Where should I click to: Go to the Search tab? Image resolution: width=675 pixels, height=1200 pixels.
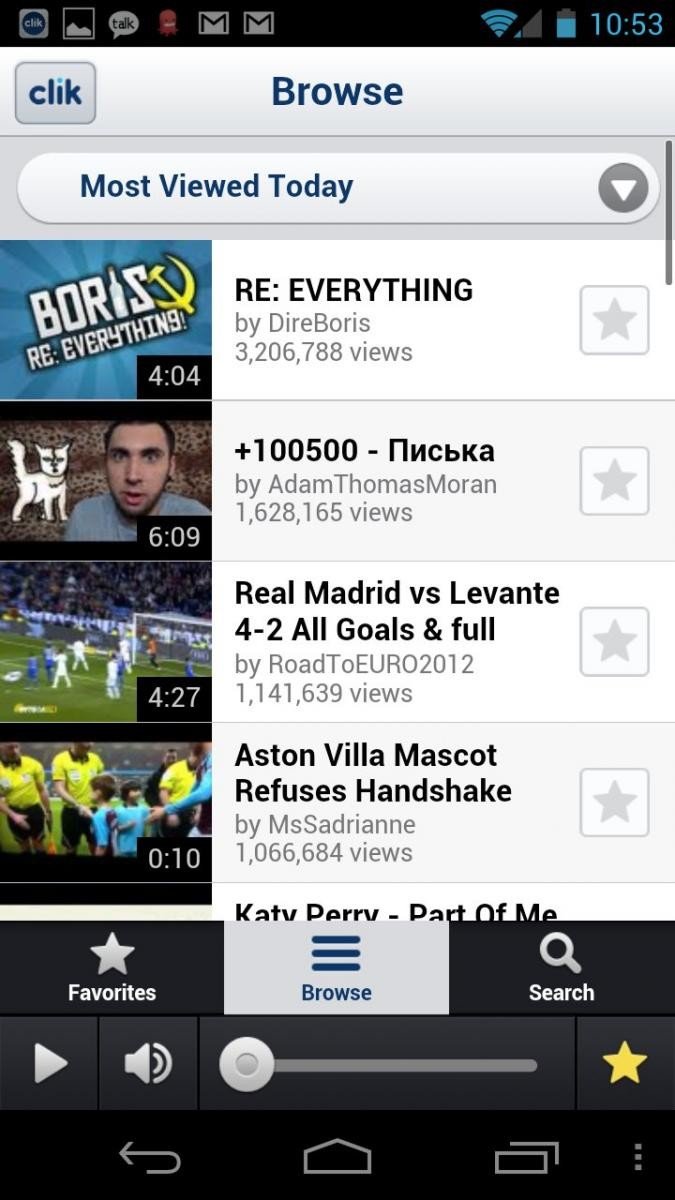(561, 968)
